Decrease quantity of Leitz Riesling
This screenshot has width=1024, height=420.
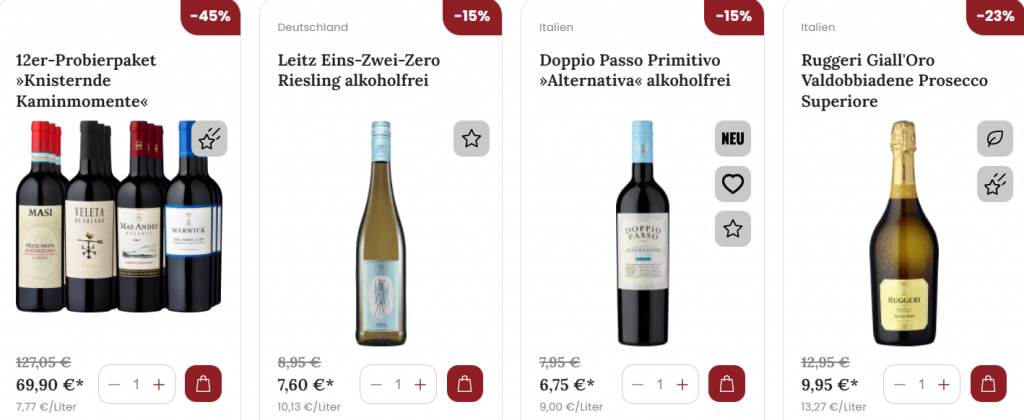pyautogui.click(x=376, y=384)
